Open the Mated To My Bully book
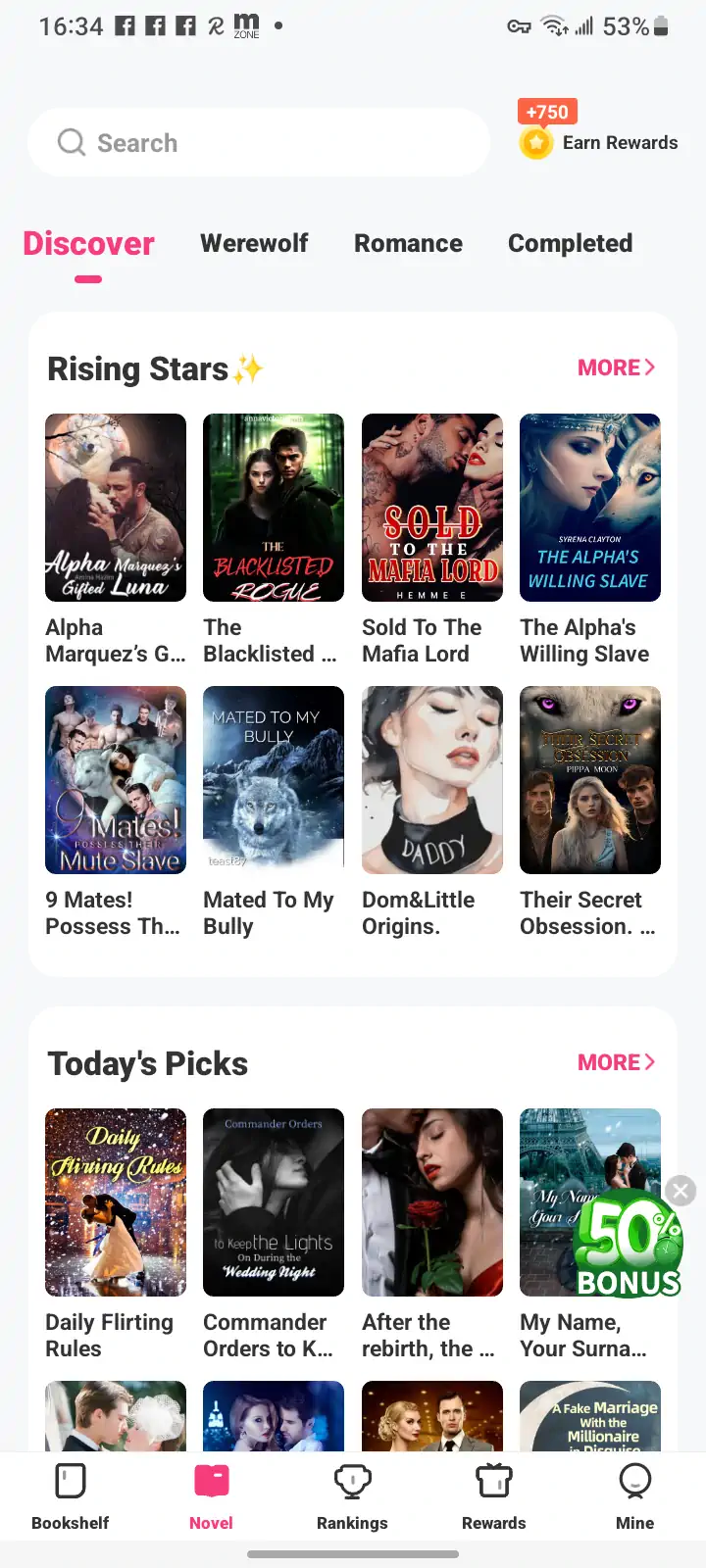Viewport: 706px width, 1568px height. (274, 780)
